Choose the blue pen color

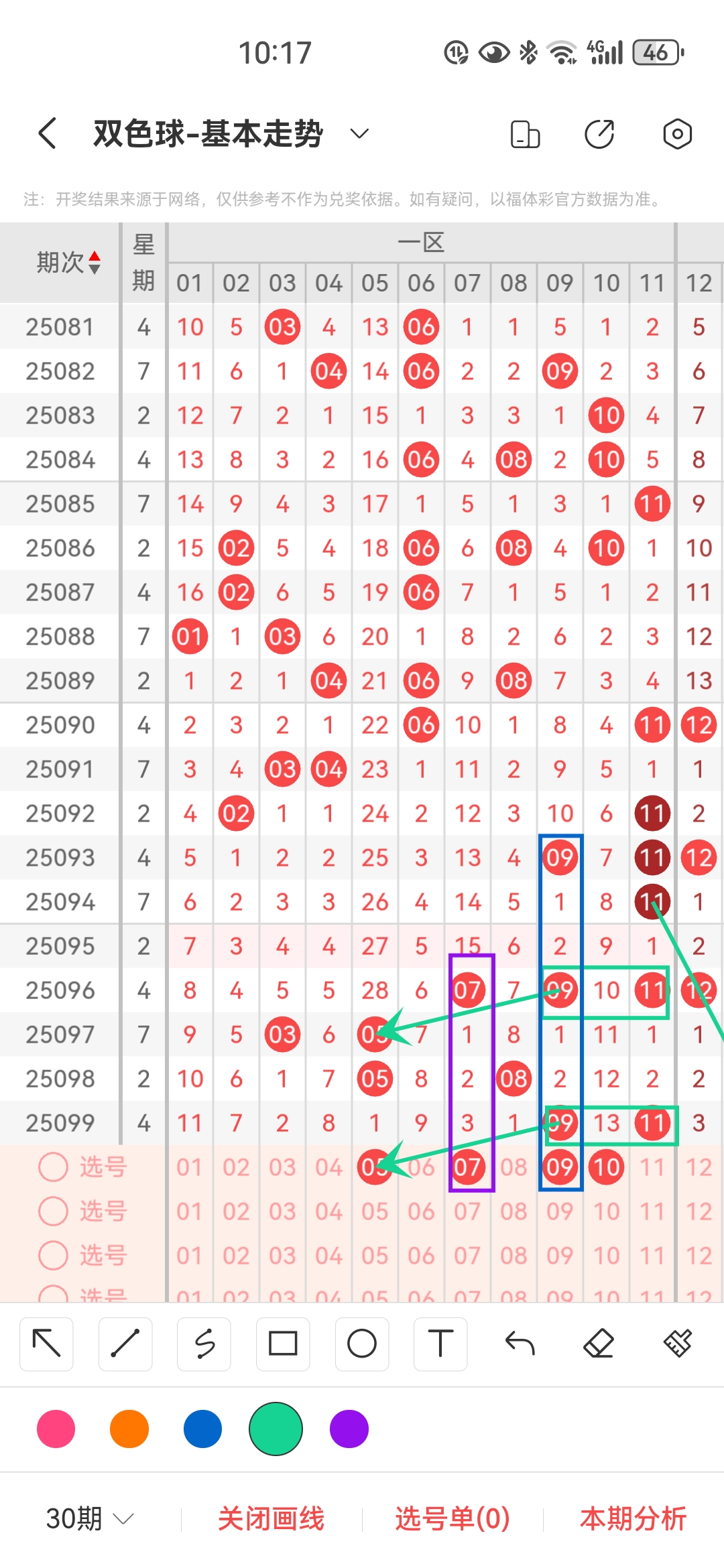pyautogui.click(x=202, y=1429)
